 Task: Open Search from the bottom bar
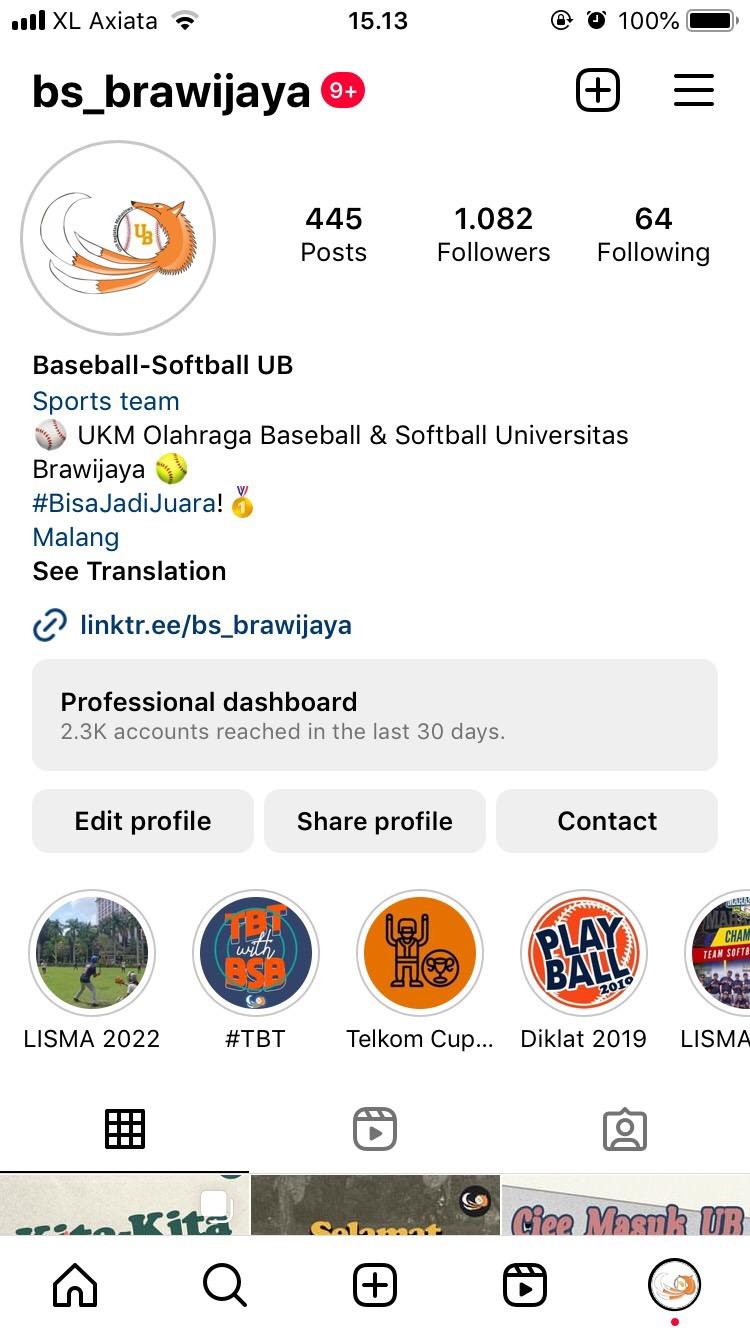coord(225,1285)
